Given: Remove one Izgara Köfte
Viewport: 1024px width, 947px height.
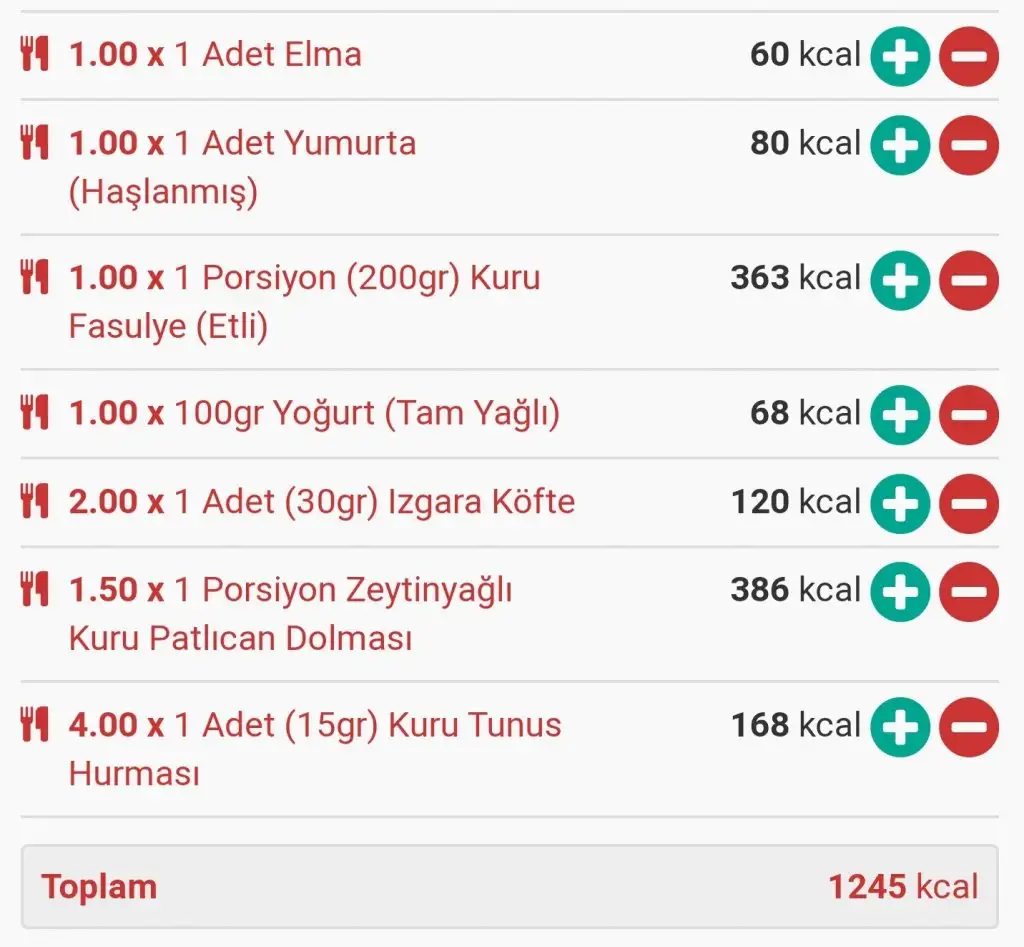Looking at the screenshot, I should (x=968, y=504).
